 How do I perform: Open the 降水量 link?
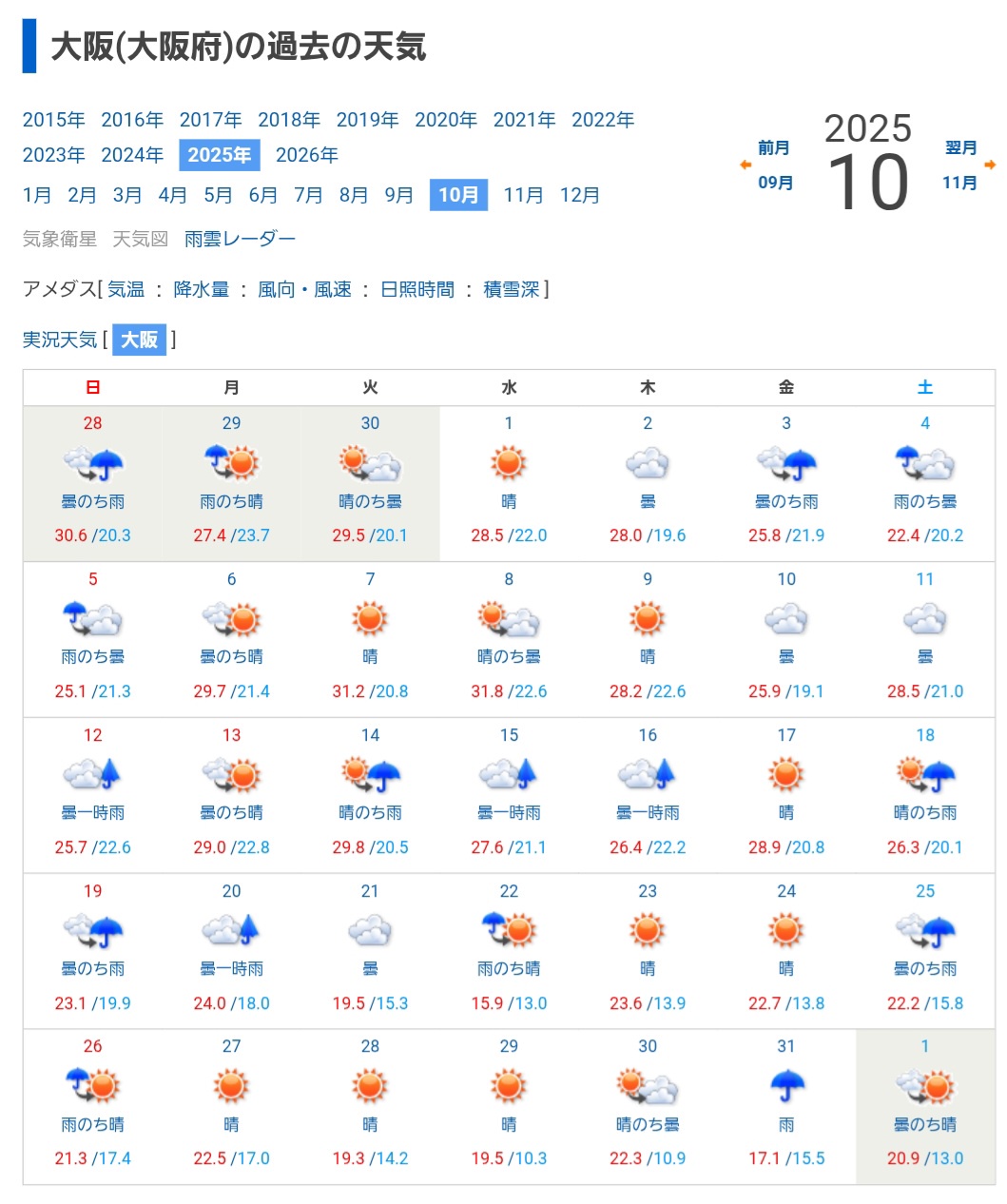(x=202, y=289)
